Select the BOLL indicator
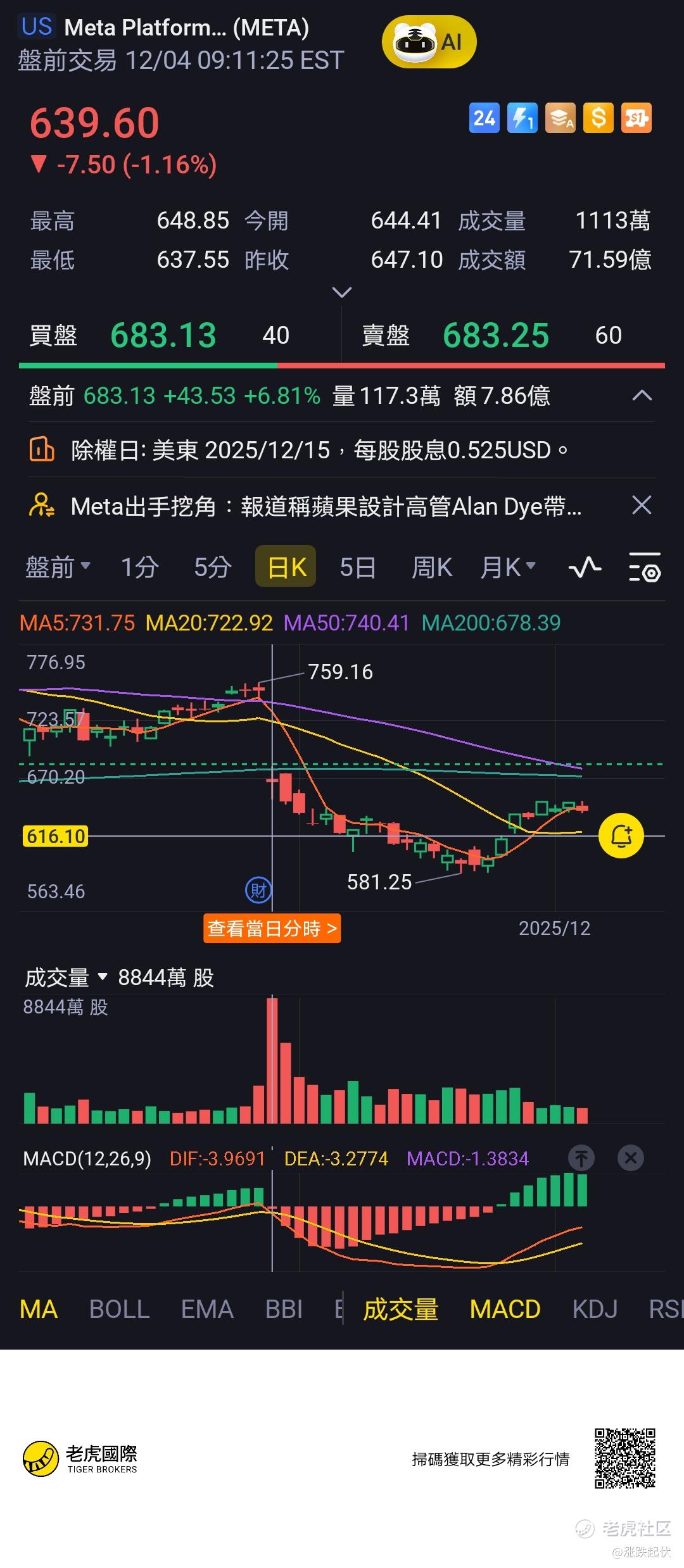The height and width of the screenshot is (1568, 684). [x=119, y=1310]
